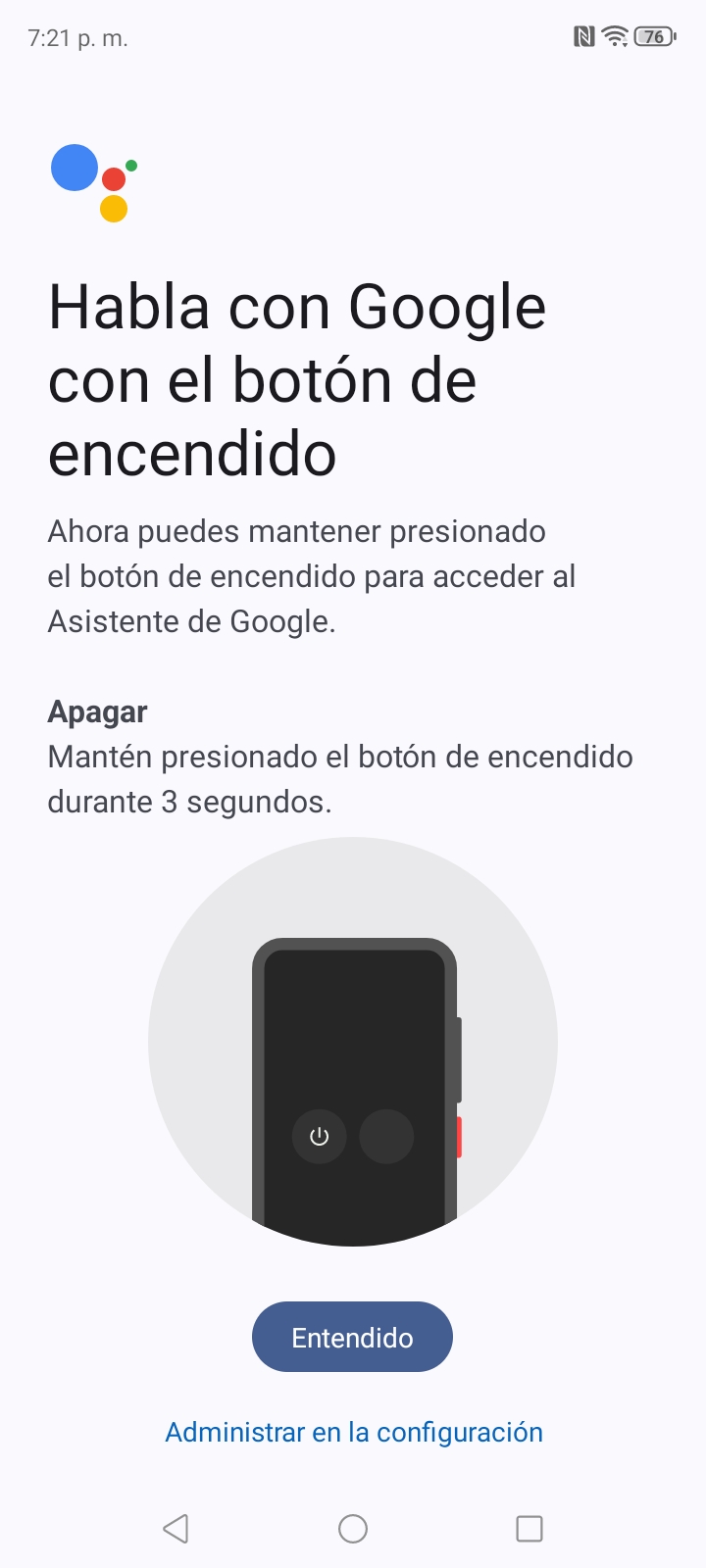
Task: Tap the Entendido button
Action: (352, 1337)
